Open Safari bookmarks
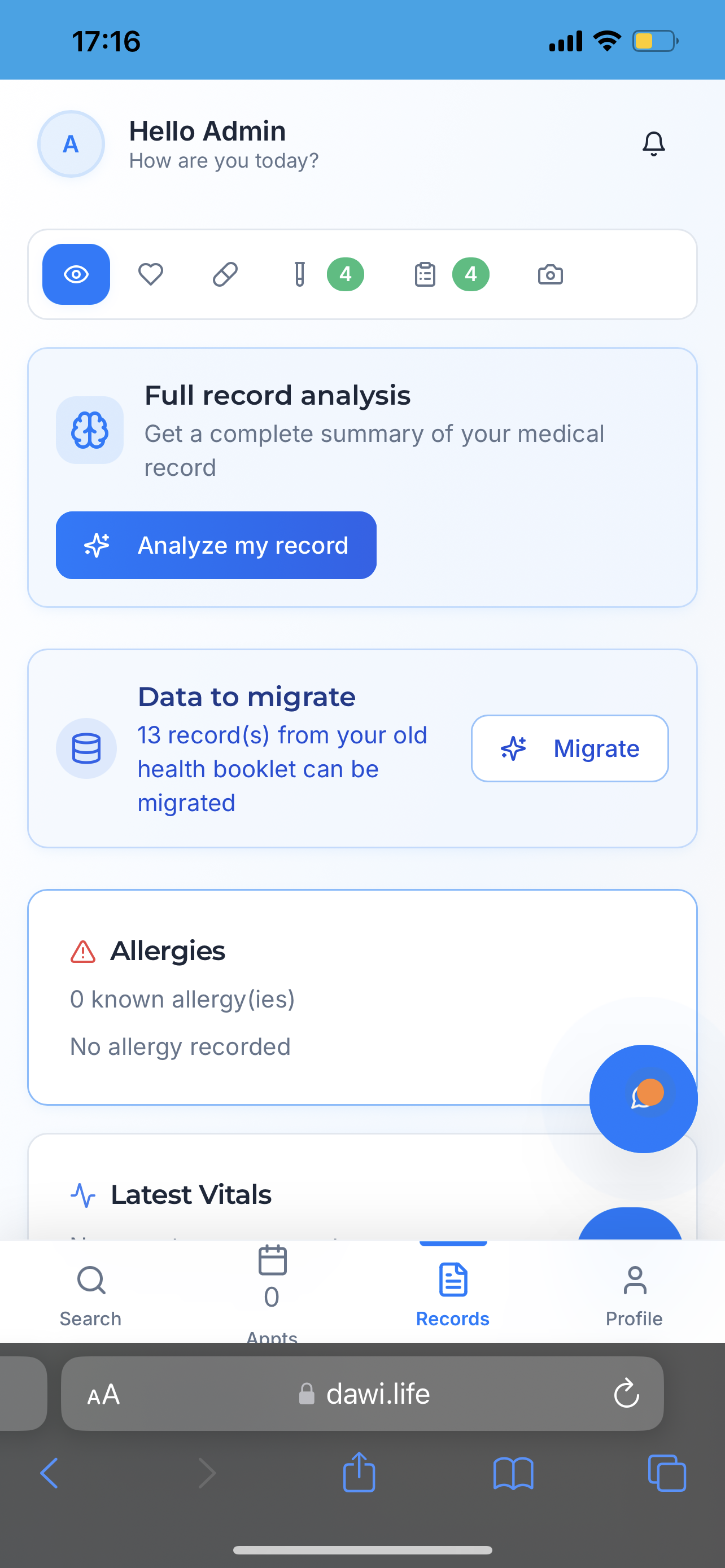The width and height of the screenshot is (725, 1568). point(513,1473)
